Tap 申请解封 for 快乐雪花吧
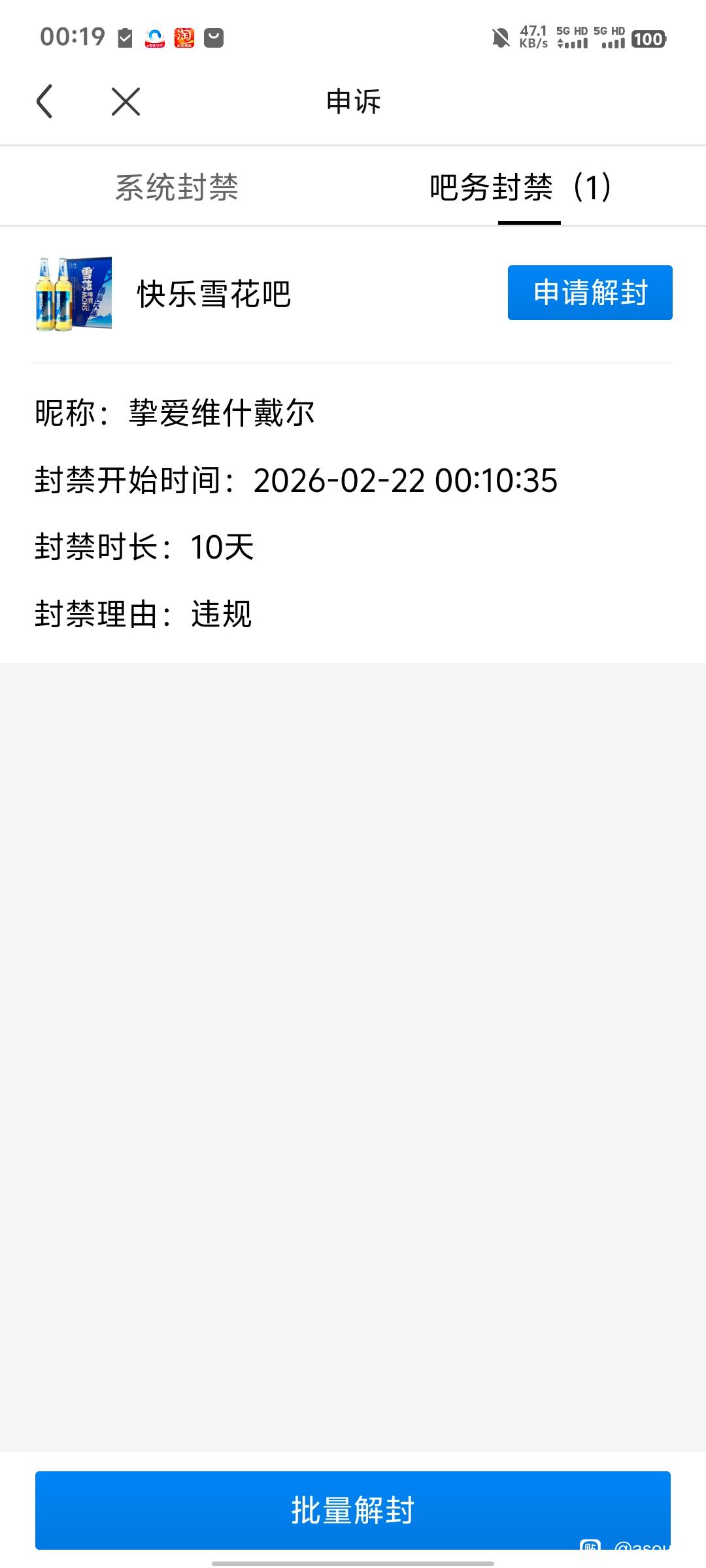 pos(590,293)
